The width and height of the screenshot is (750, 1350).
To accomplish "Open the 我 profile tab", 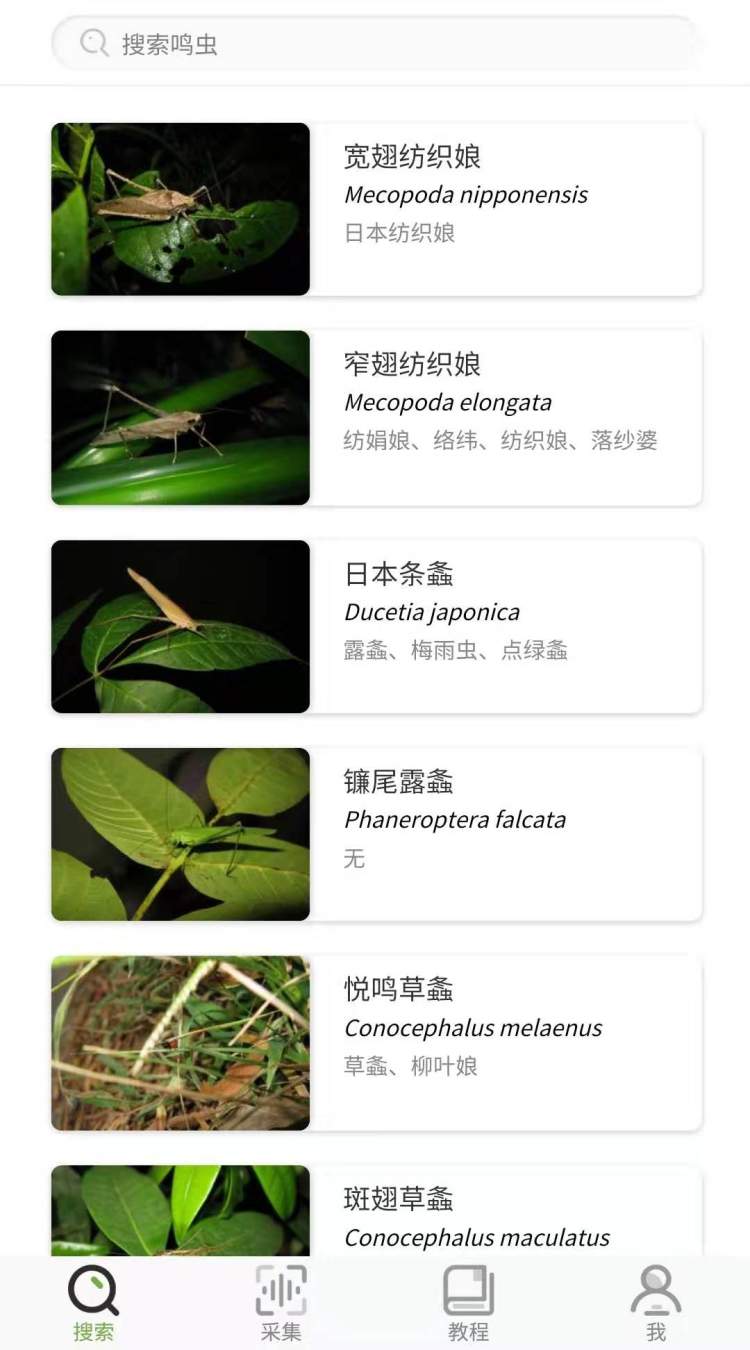I will [656, 1304].
